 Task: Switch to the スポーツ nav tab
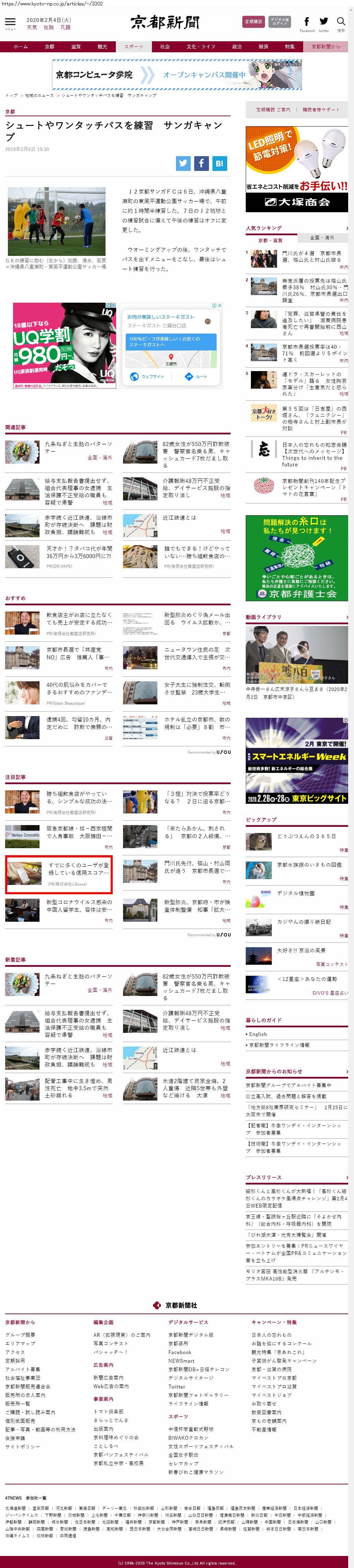[133, 46]
